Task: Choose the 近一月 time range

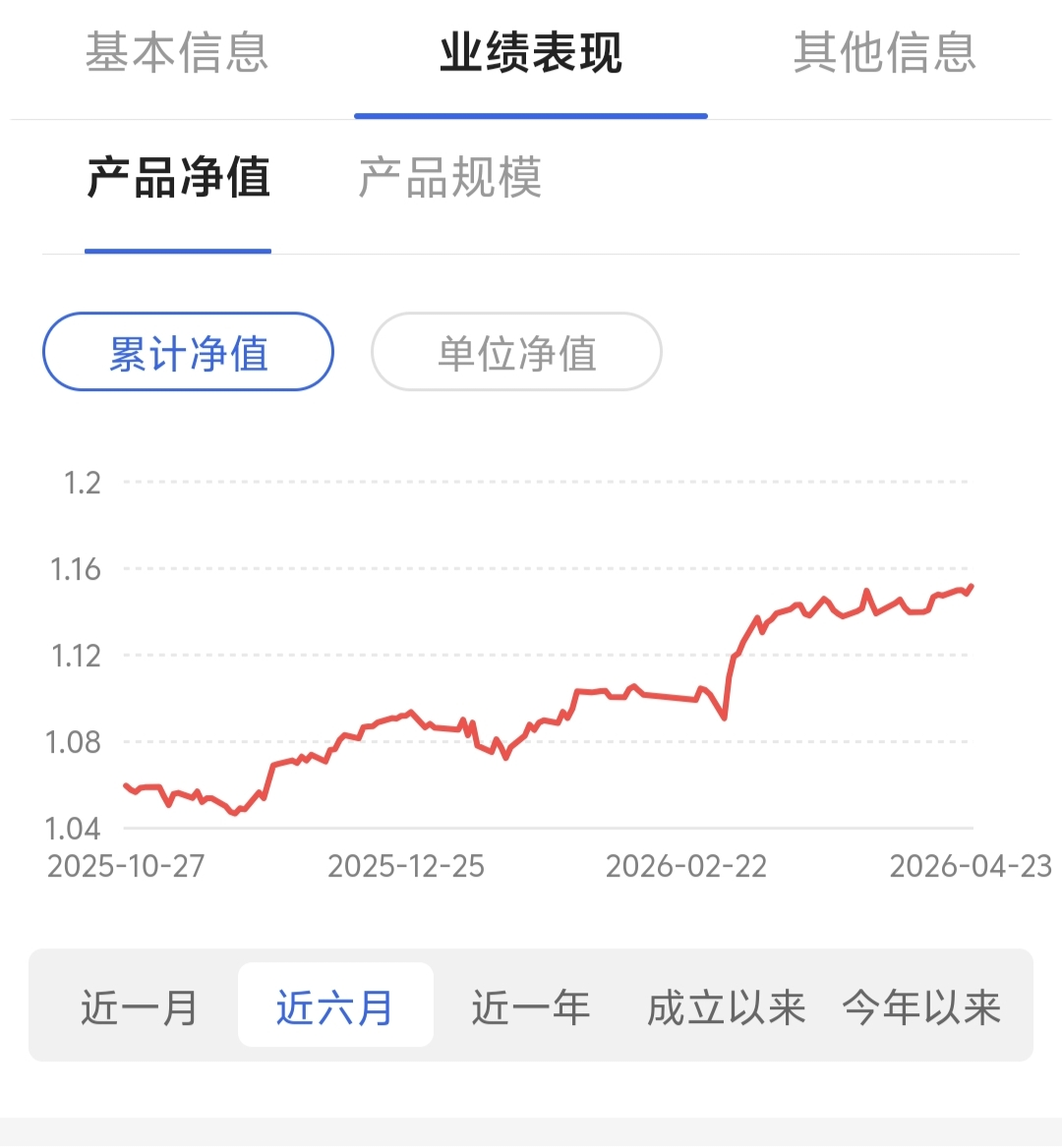Action: click(139, 1007)
